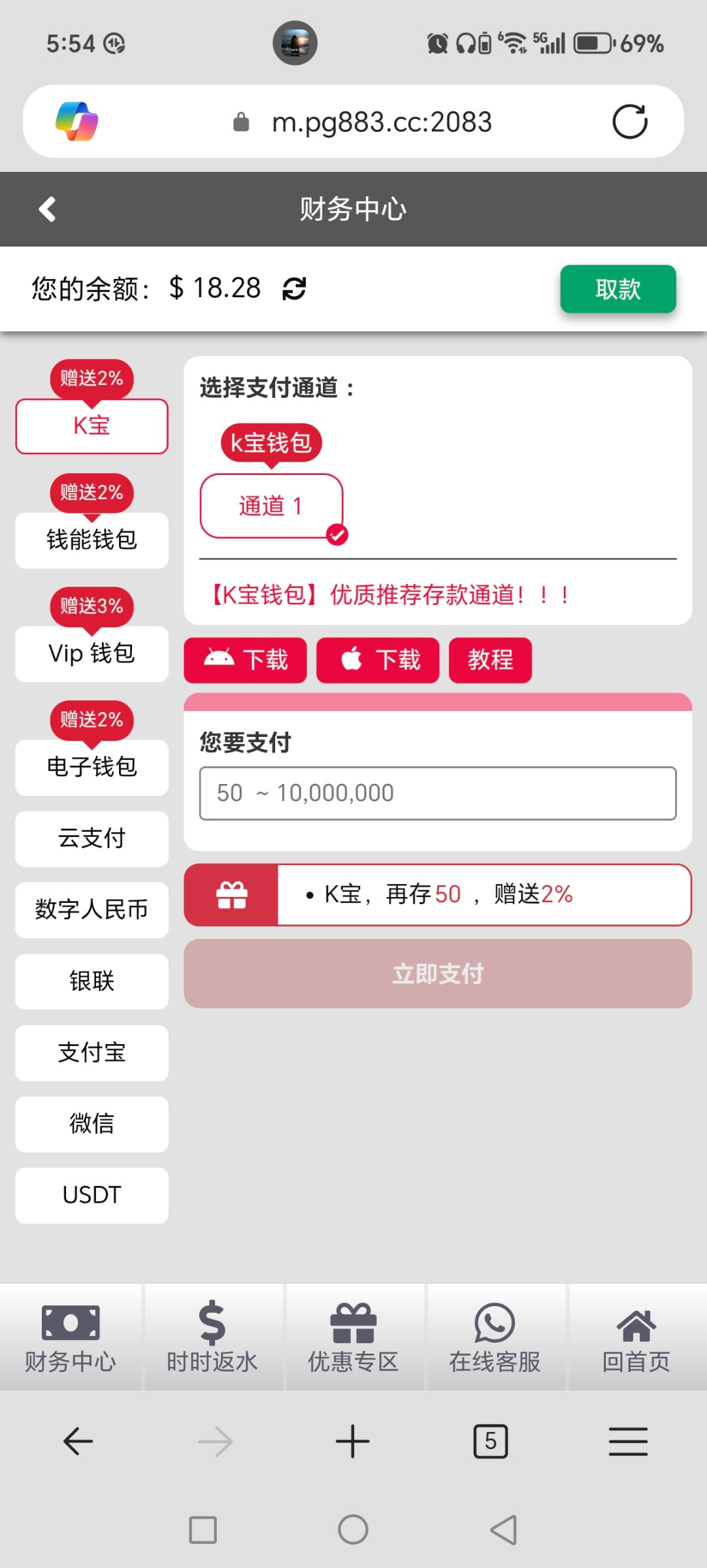The width and height of the screenshot is (707, 1568).
Task: Select 微信 payment method
Action: coord(91,1124)
